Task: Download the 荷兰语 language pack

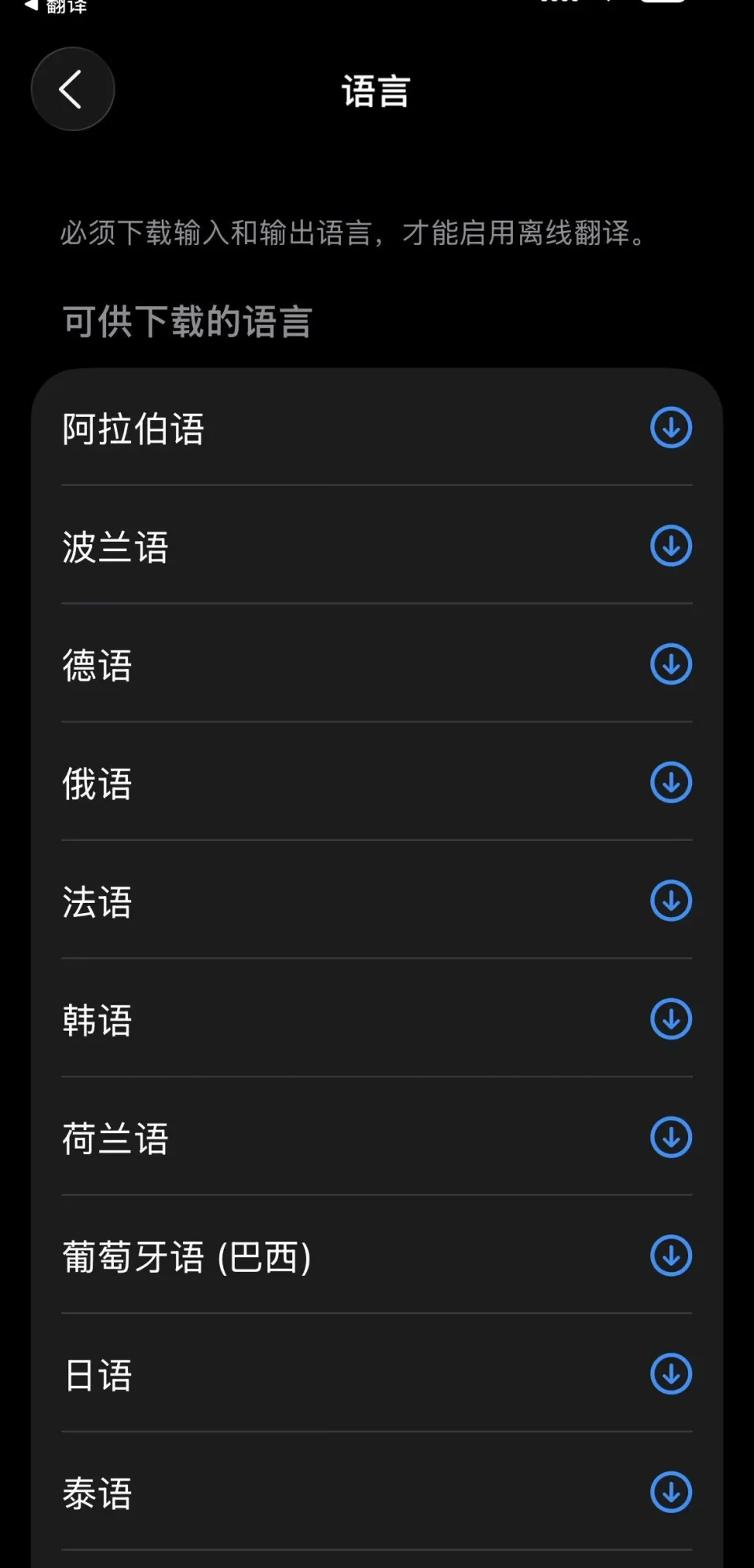Action: 671,1138
